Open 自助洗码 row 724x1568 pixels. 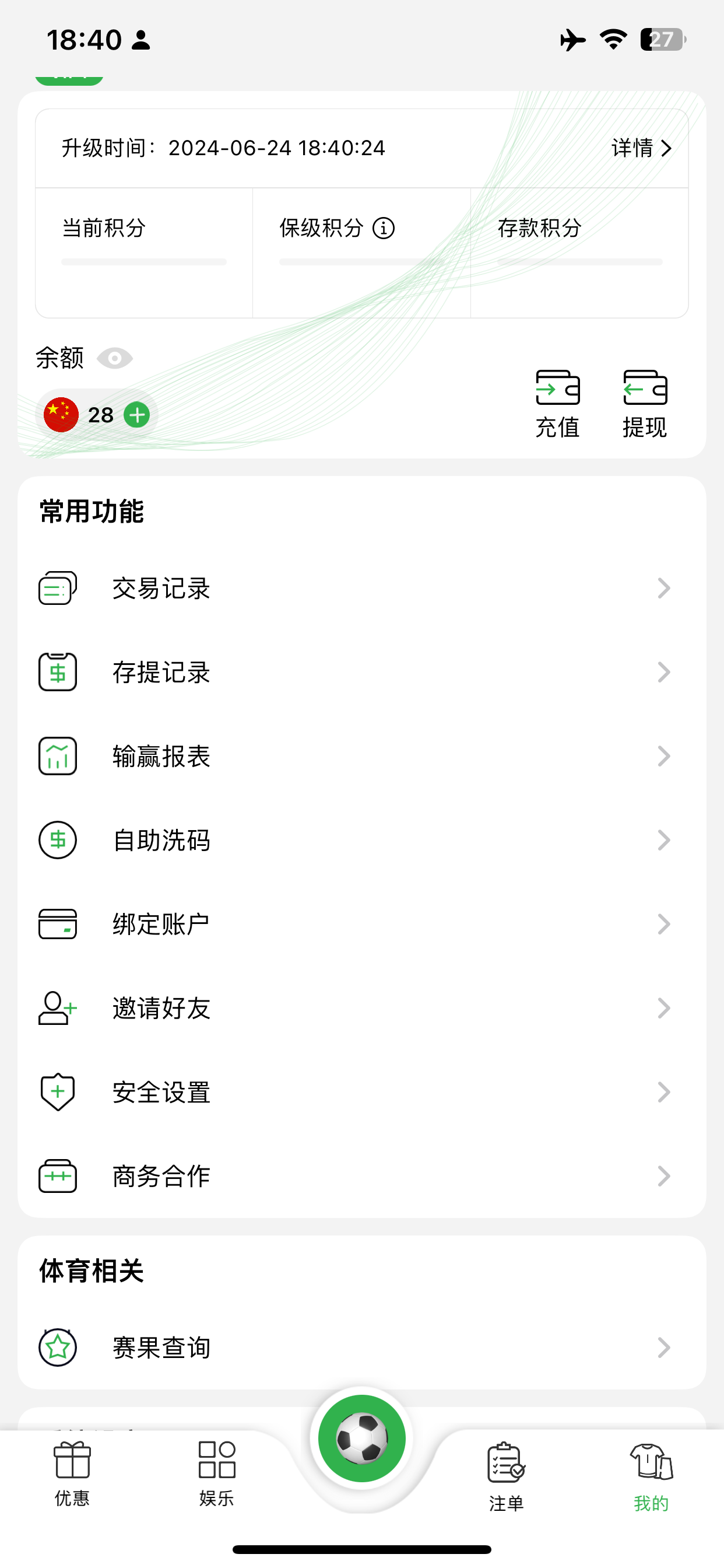click(x=361, y=840)
